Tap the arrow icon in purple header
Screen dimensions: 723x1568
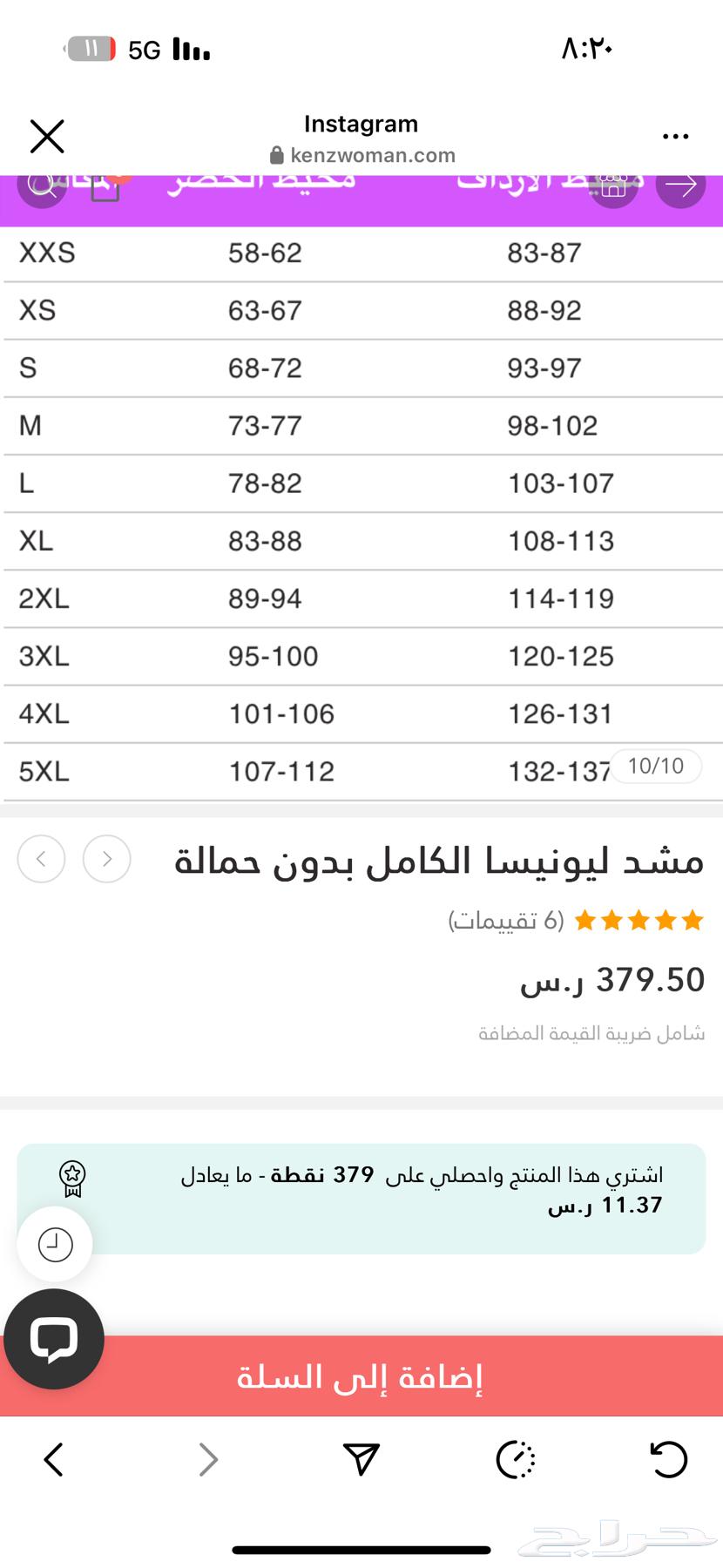(680, 185)
